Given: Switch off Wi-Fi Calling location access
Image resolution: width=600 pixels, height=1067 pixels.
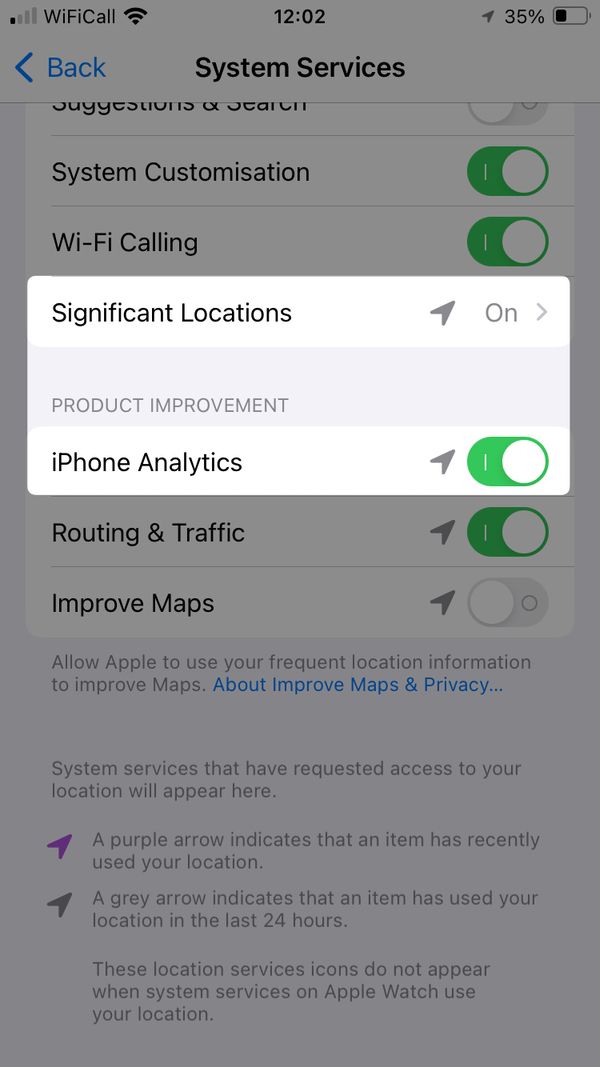Looking at the screenshot, I should (507, 242).
